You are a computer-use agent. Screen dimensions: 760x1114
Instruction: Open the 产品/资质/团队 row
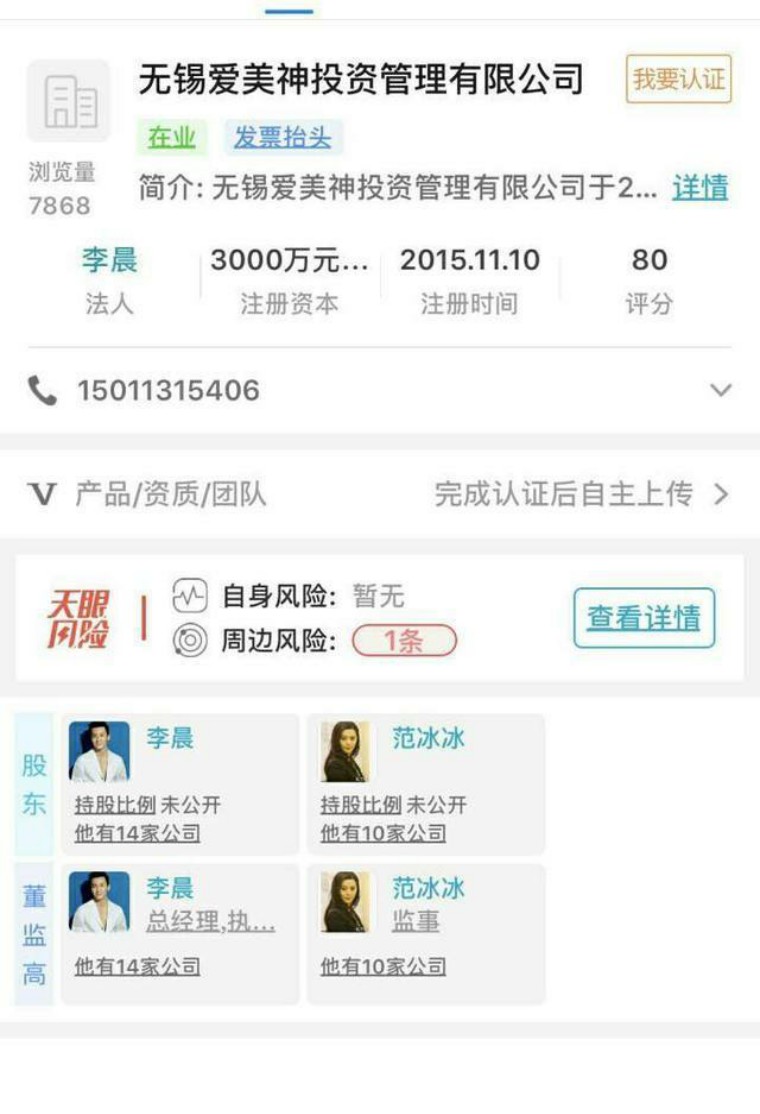380,494
